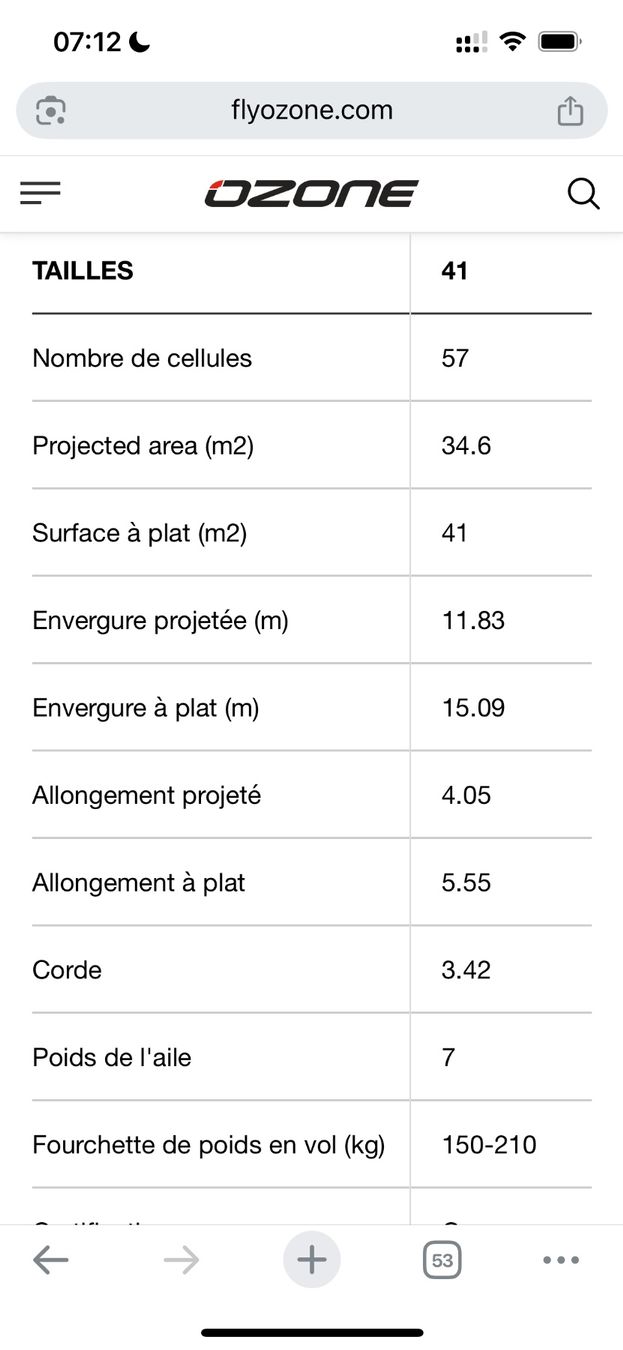Screen dimensions: 623x1350
Task: Share this page from the address bar
Action: tap(570, 110)
